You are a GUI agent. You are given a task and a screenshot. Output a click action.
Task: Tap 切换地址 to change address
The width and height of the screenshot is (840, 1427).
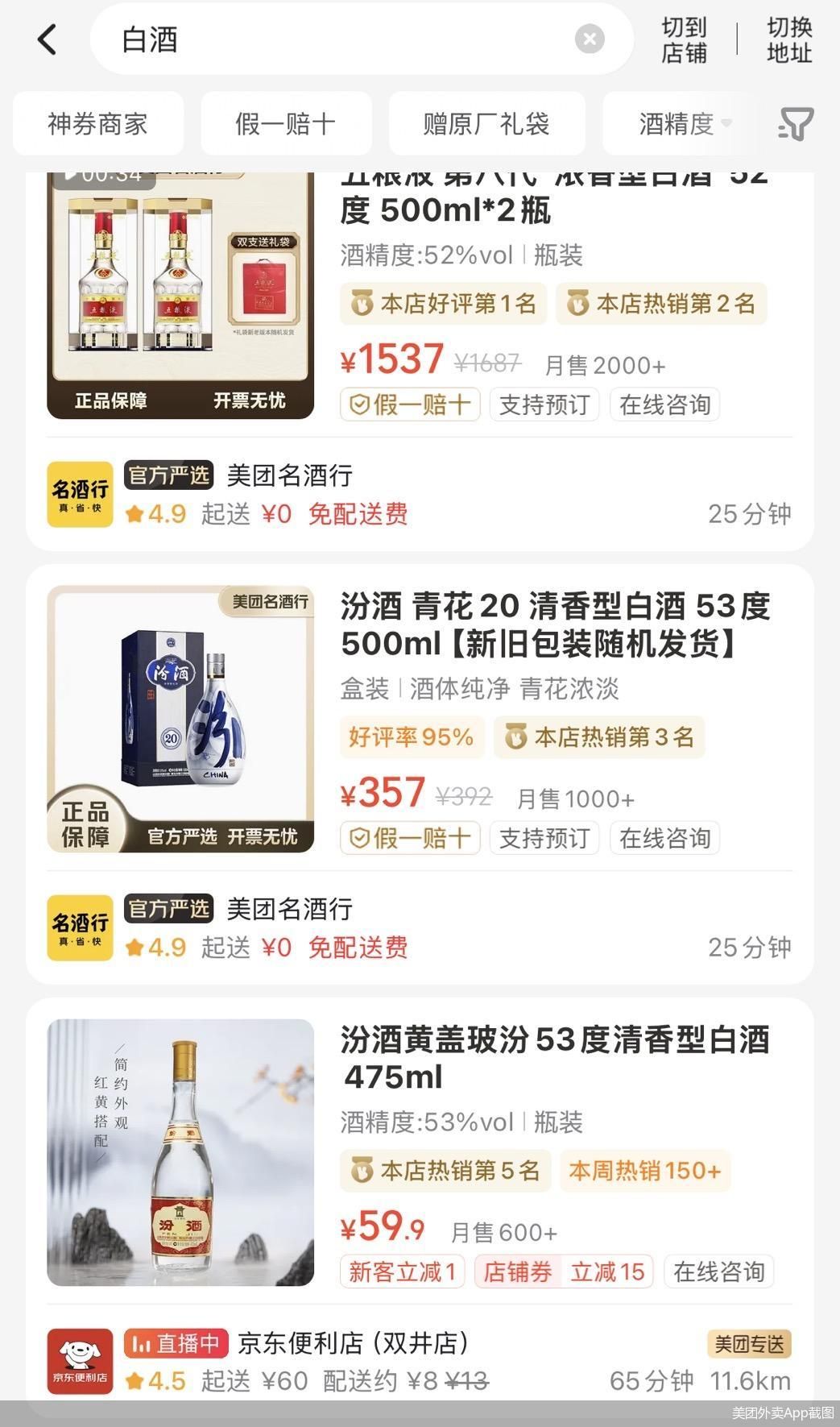pos(788,39)
